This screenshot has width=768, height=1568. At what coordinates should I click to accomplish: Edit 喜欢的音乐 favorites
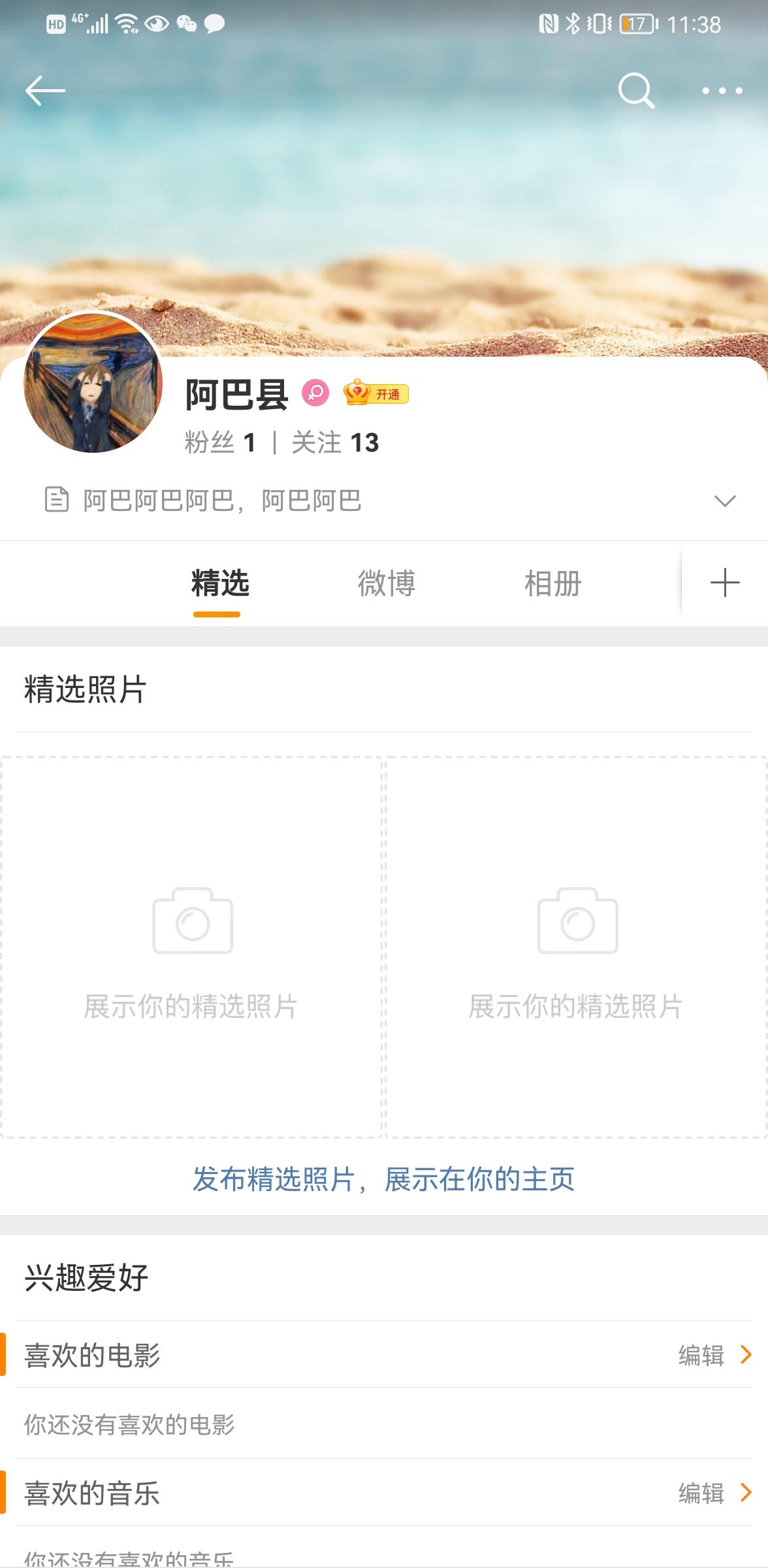click(x=714, y=1493)
